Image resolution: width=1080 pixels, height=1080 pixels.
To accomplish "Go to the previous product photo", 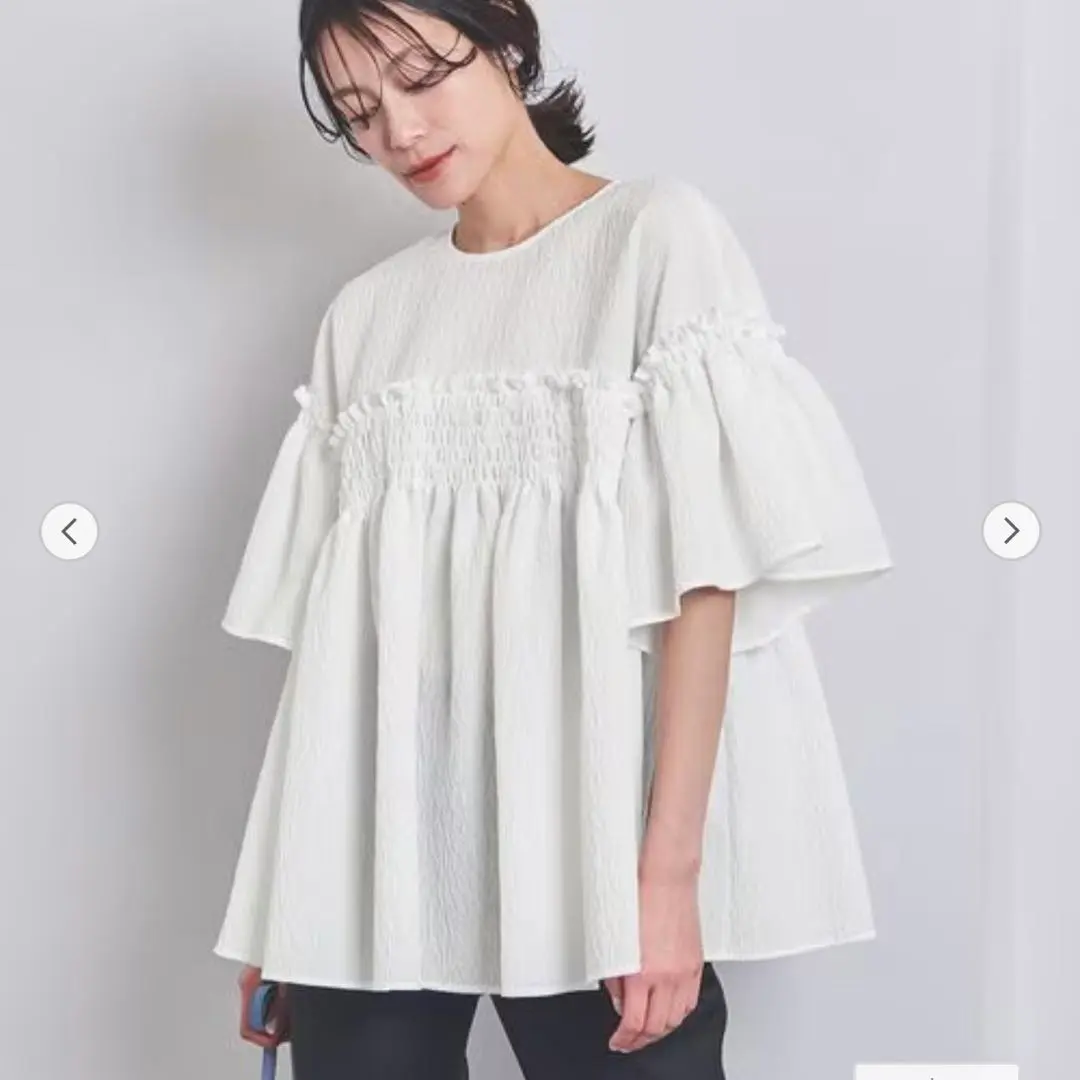I will [69, 531].
